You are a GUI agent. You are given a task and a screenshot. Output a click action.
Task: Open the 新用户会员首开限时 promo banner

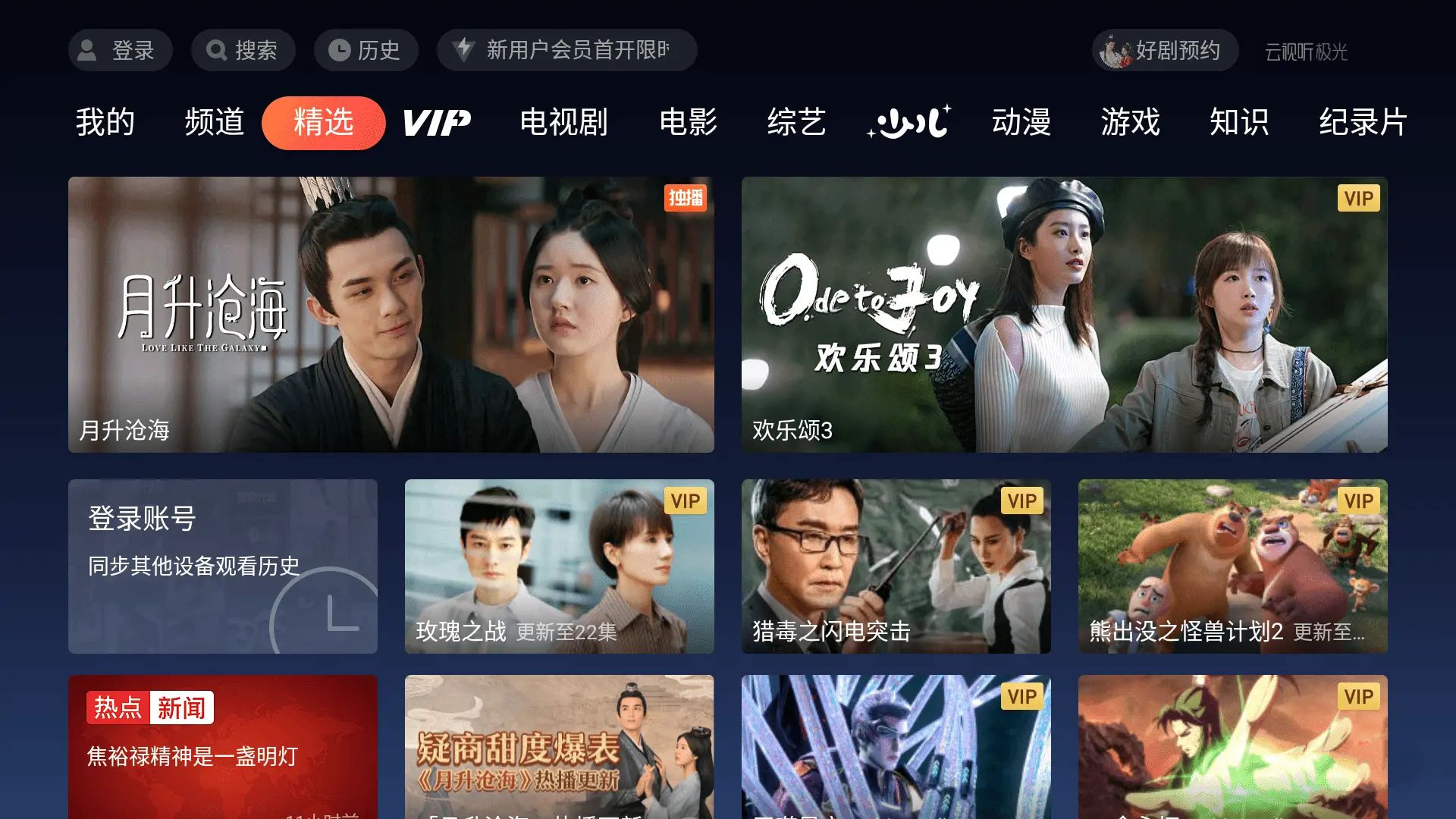(566, 50)
